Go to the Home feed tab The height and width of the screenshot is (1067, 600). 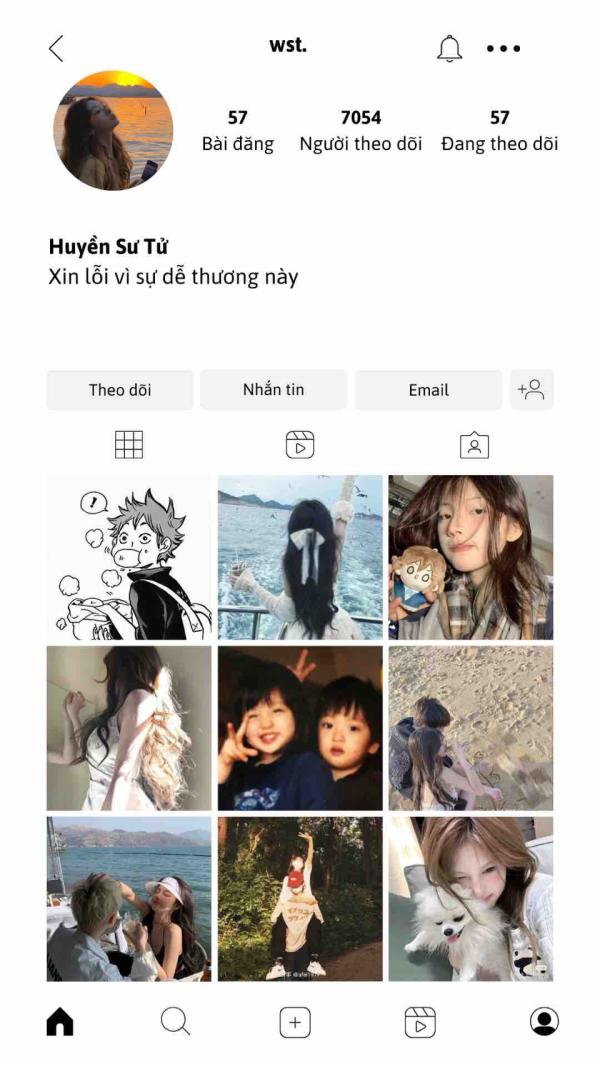point(60,1022)
